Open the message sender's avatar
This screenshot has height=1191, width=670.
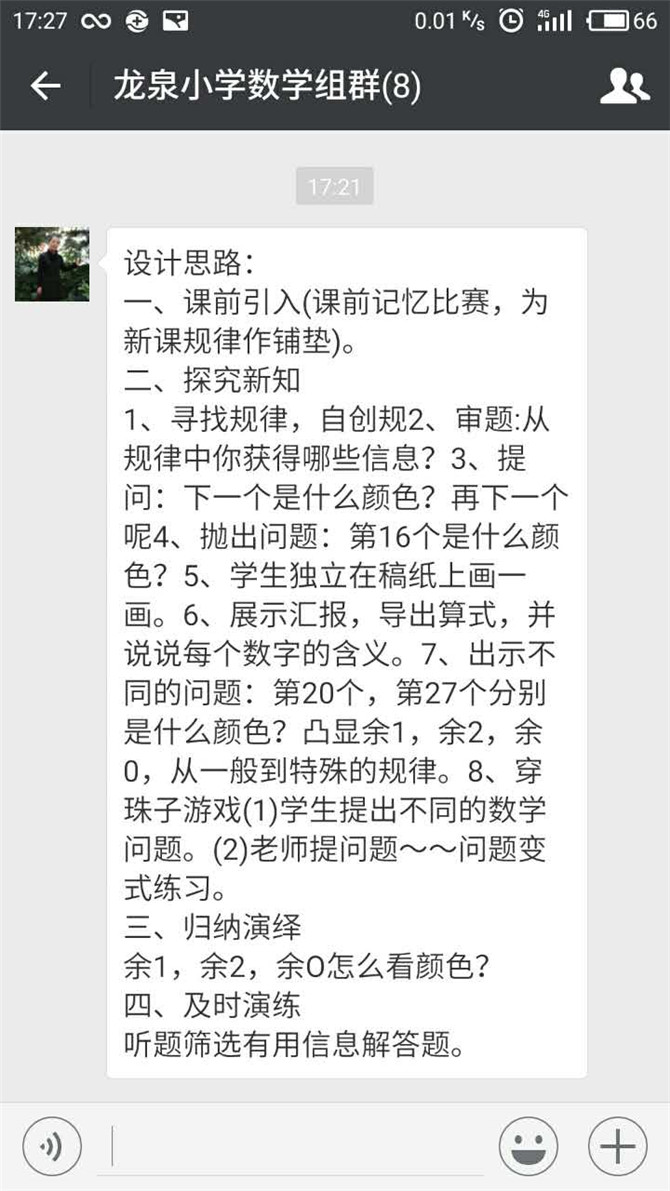tap(52, 264)
